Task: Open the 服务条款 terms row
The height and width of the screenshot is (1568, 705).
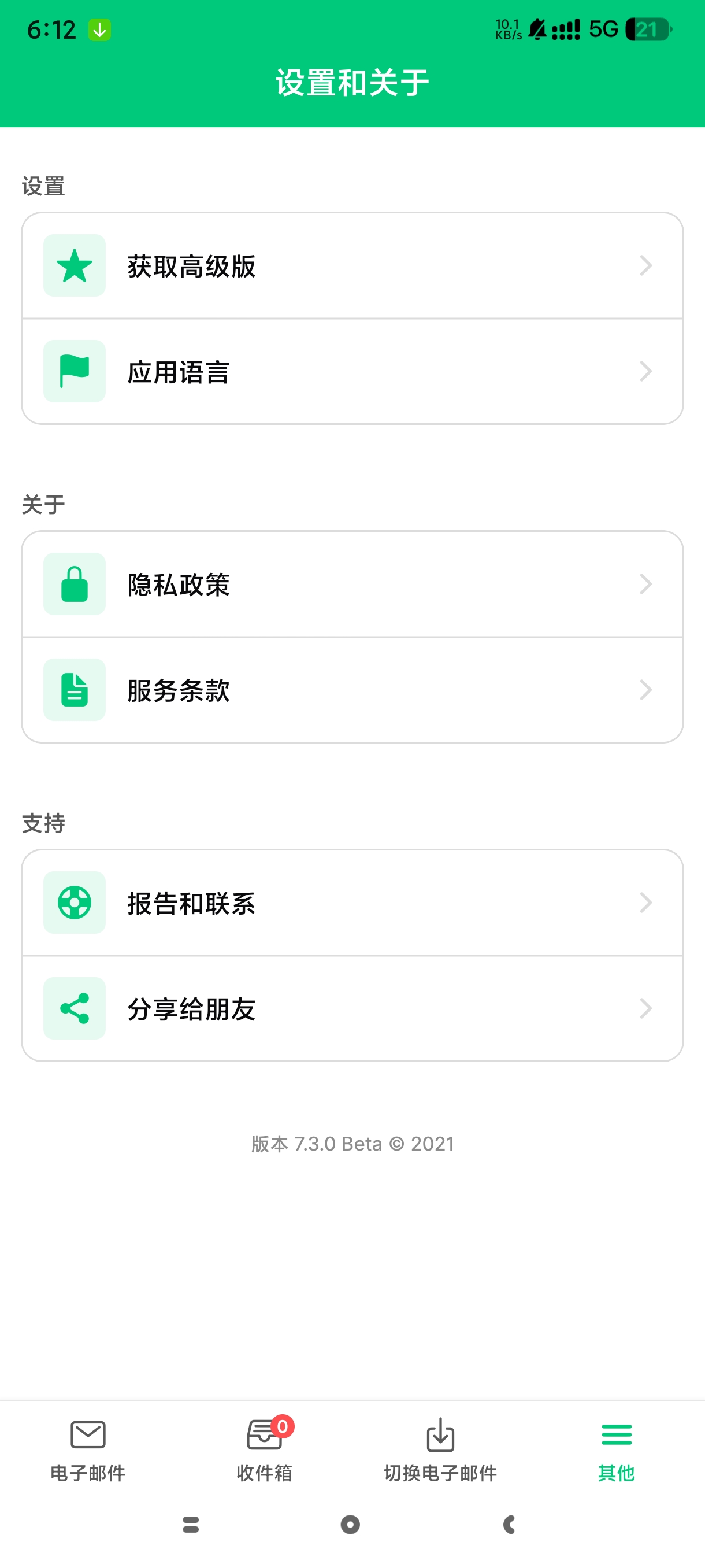Action: (x=352, y=690)
